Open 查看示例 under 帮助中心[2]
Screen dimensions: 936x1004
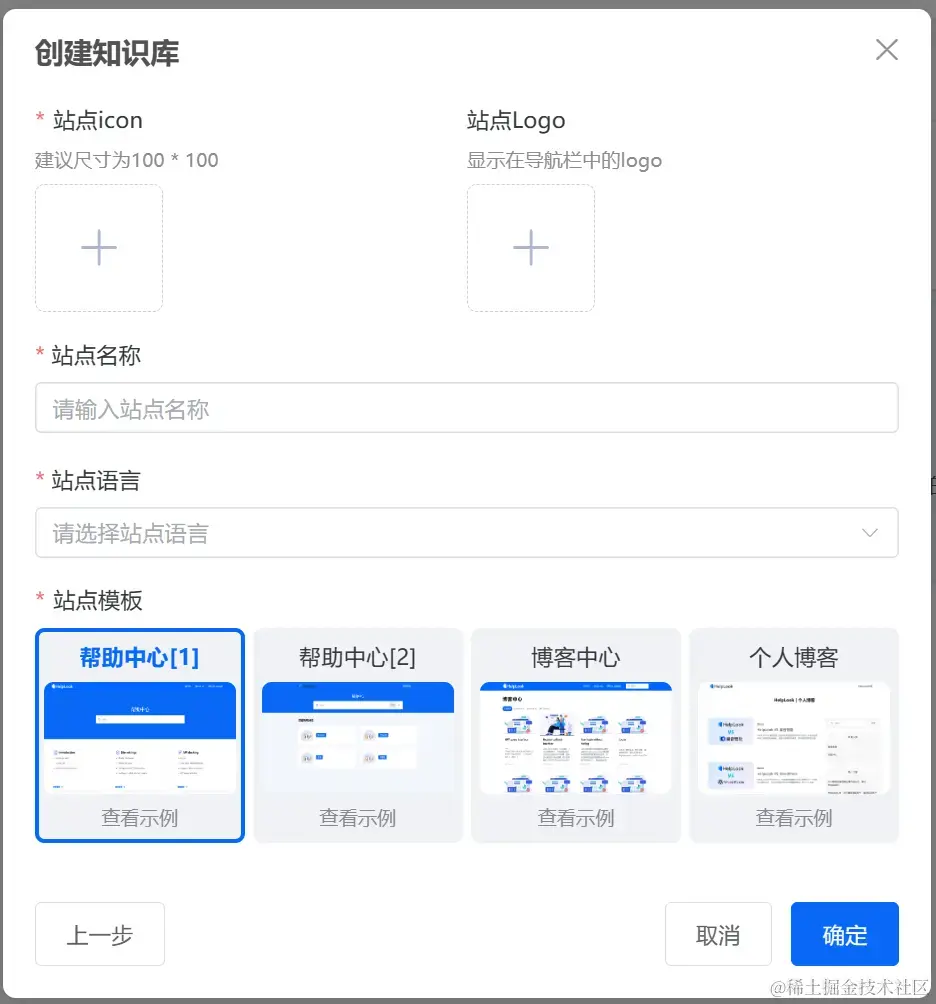[x=358, y=818]
